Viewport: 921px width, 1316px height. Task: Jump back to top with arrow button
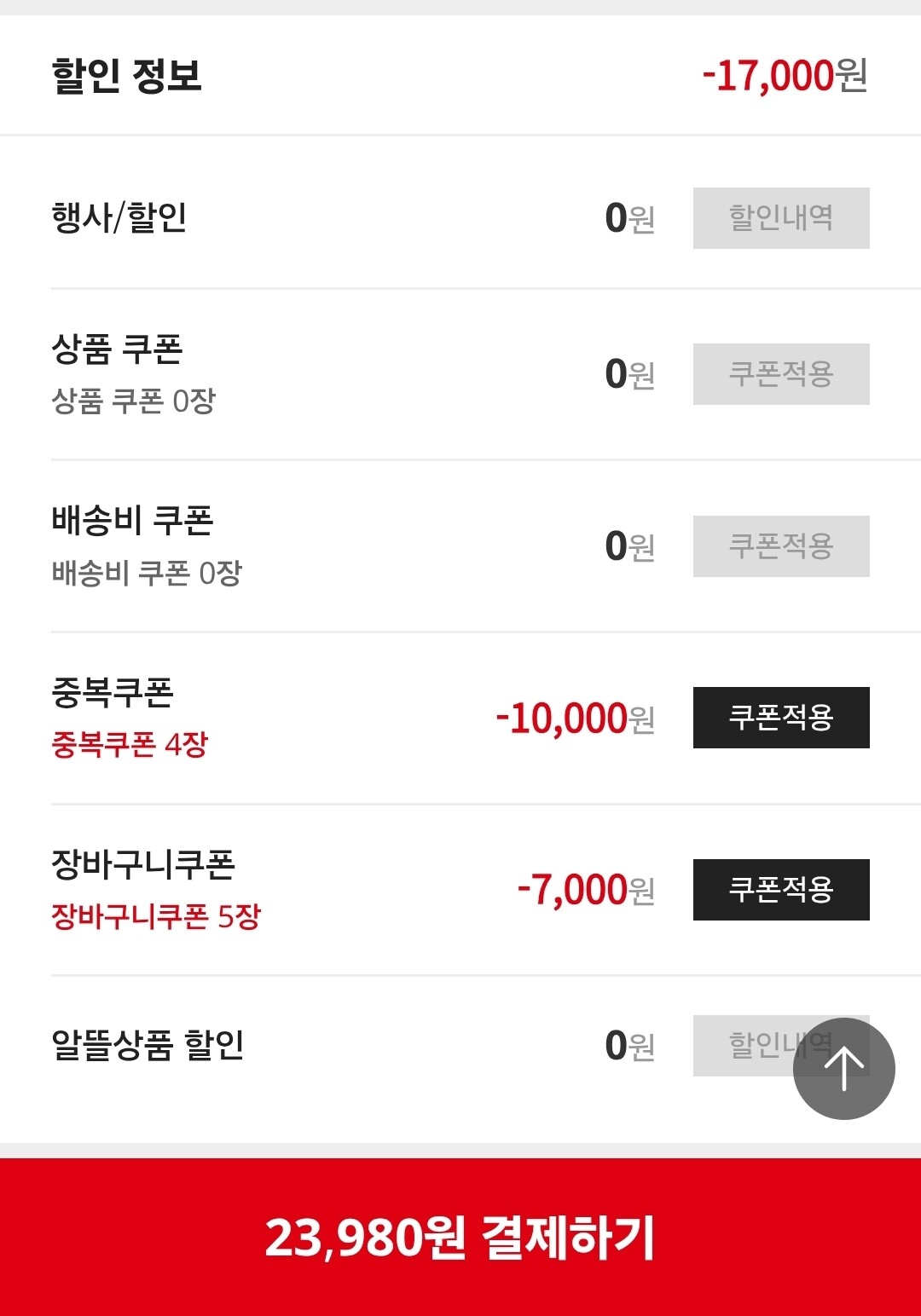coord(843,1069)
